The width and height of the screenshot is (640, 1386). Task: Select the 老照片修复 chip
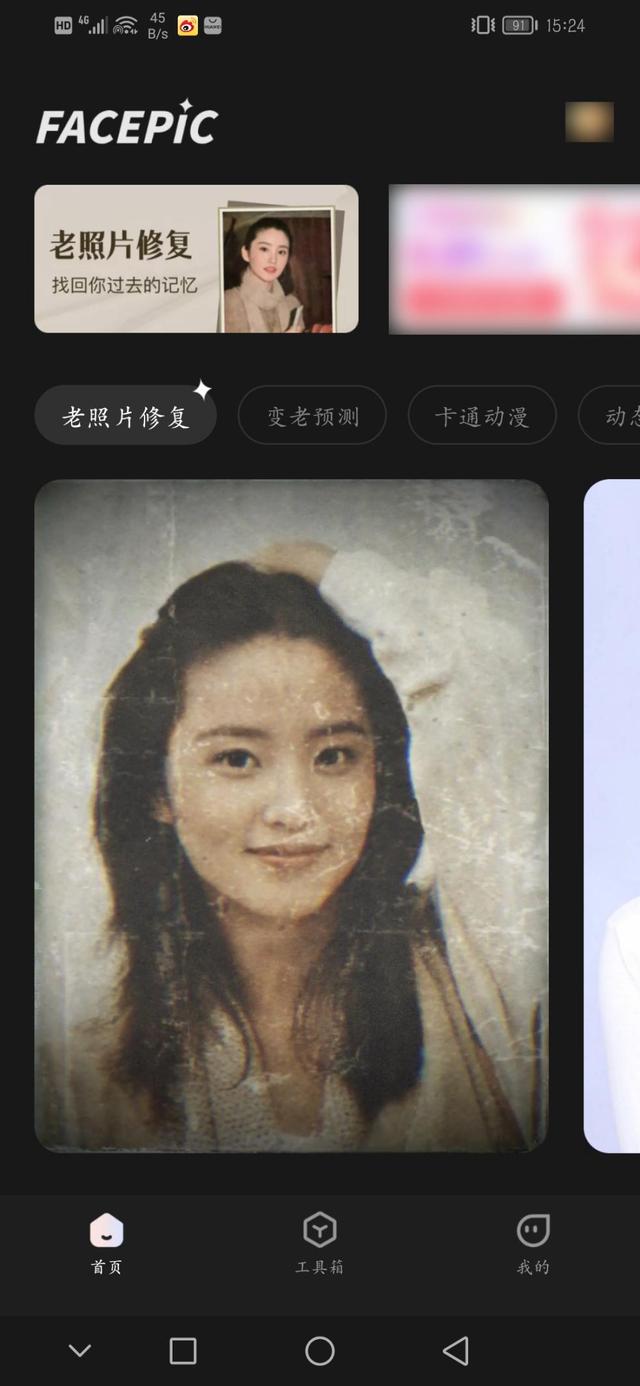(125, 416)
